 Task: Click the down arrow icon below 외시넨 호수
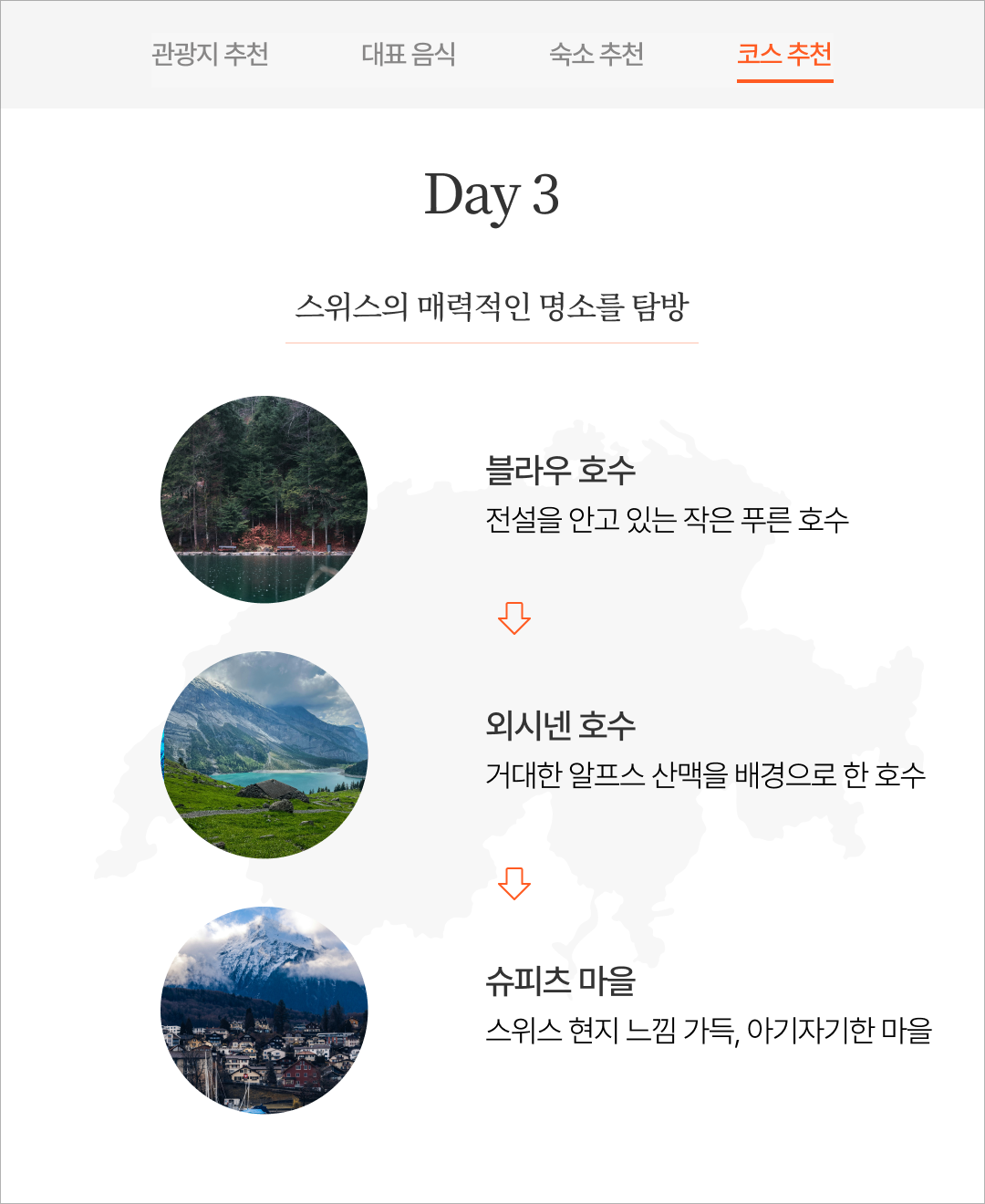coord(513,881)
